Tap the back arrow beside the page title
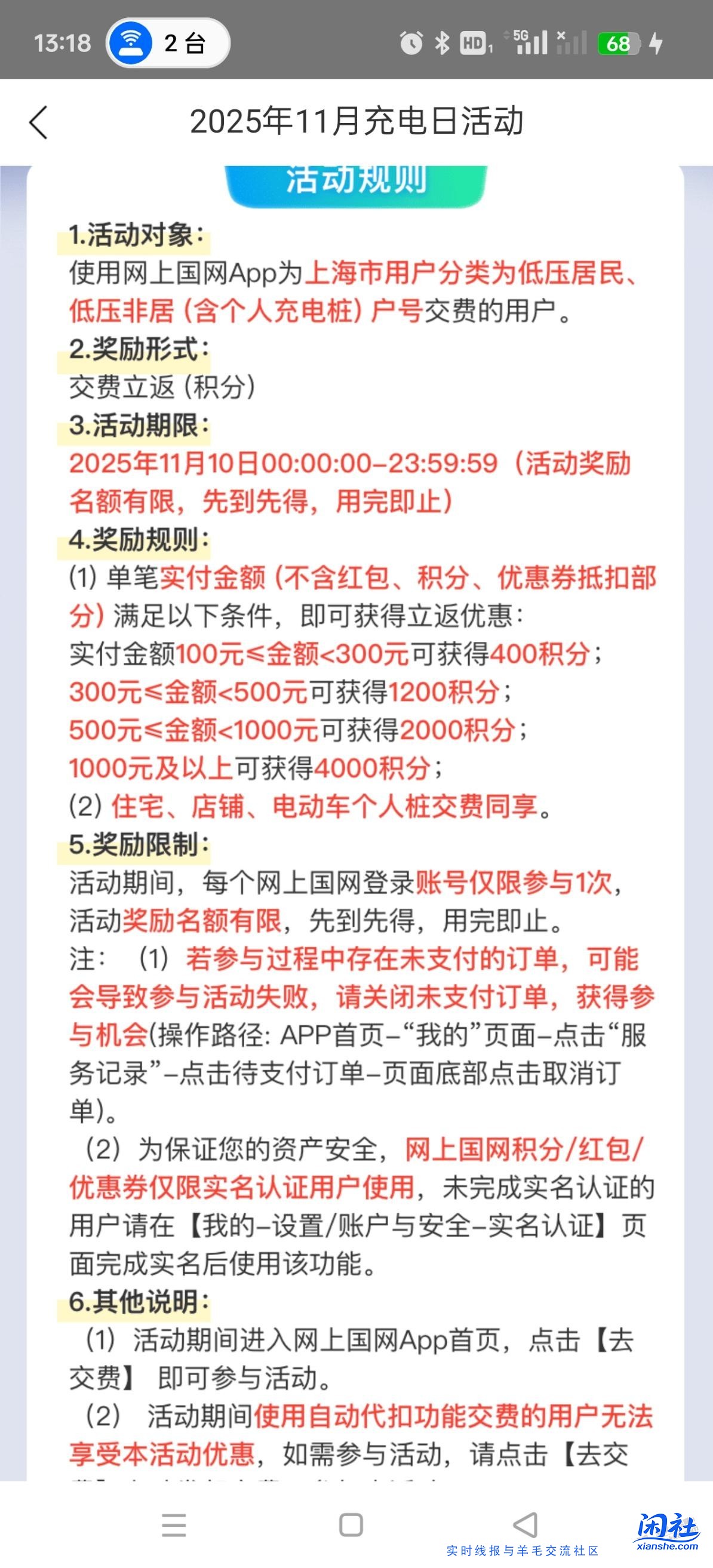The width and height of the screenshot is (713, 1568). tap(38, 123)
